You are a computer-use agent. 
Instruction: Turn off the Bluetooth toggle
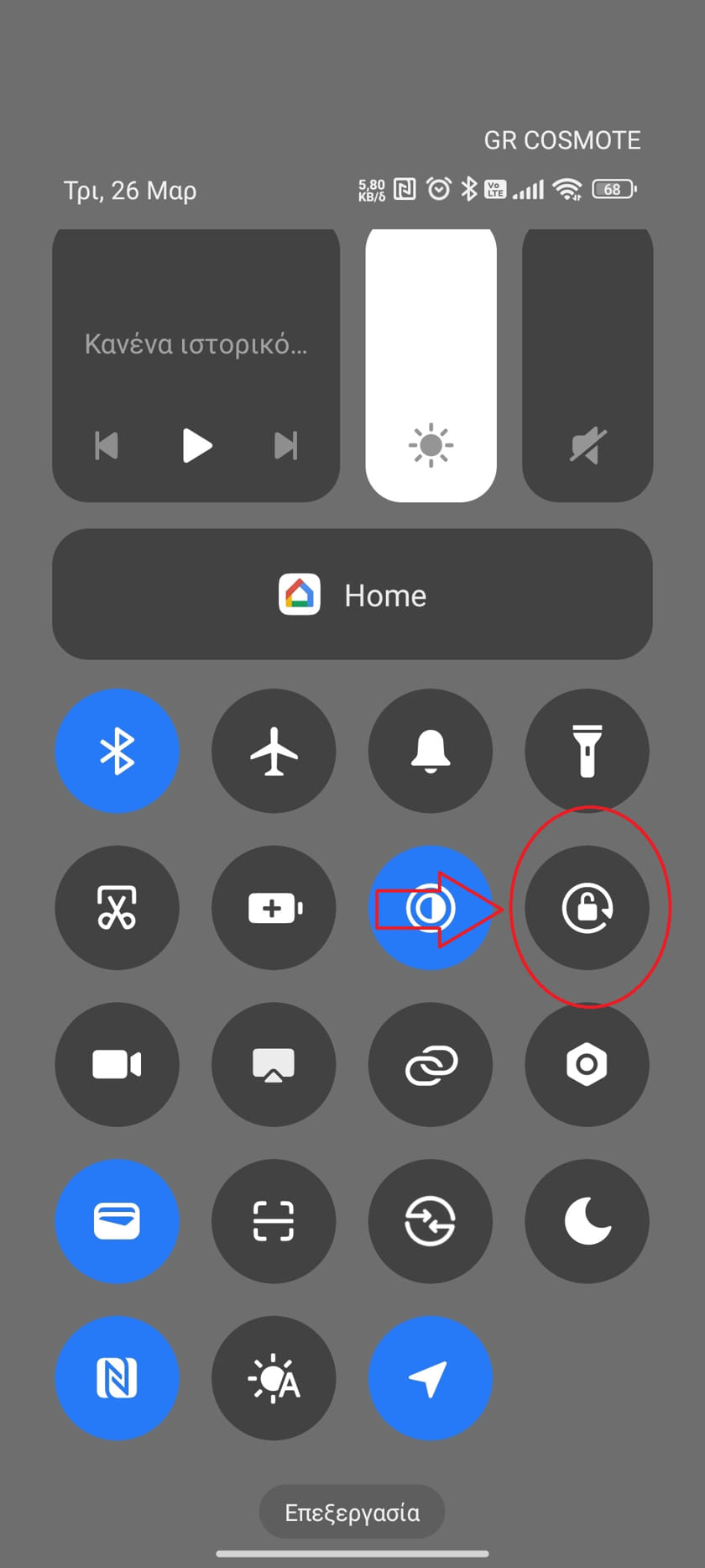click(117, 750)
